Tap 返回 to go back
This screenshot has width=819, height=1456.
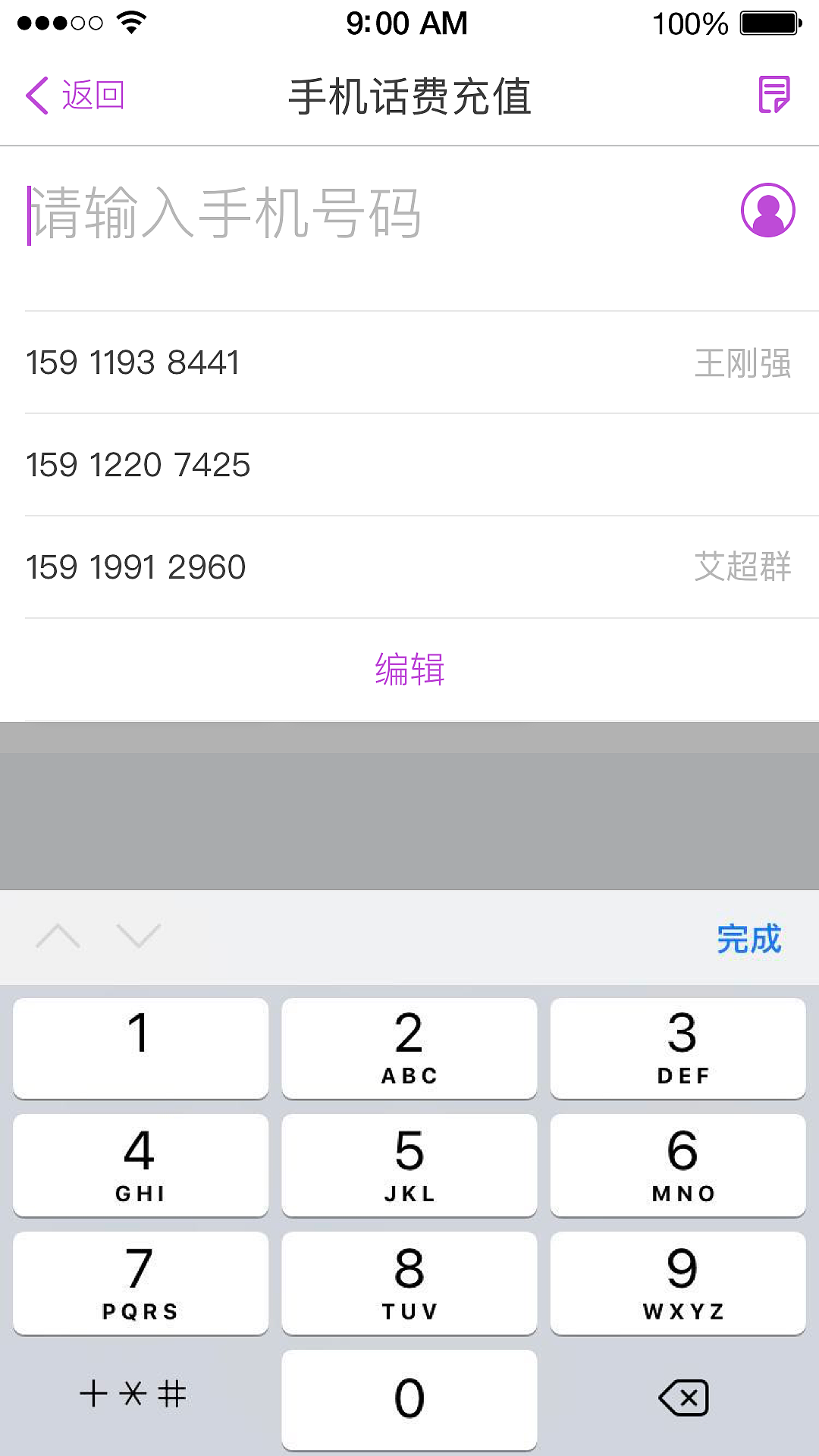point(93,95)
